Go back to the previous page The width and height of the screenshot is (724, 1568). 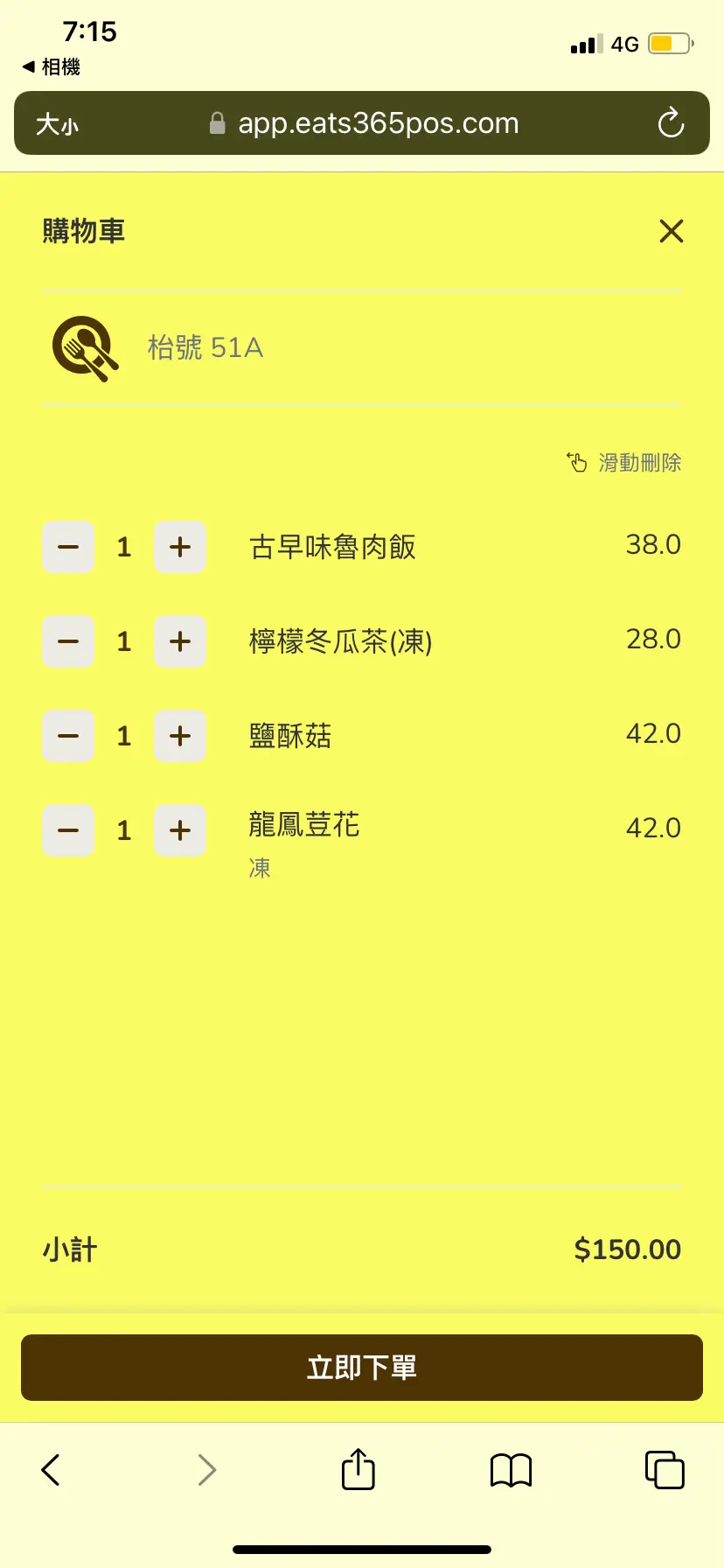point(51,1470)
